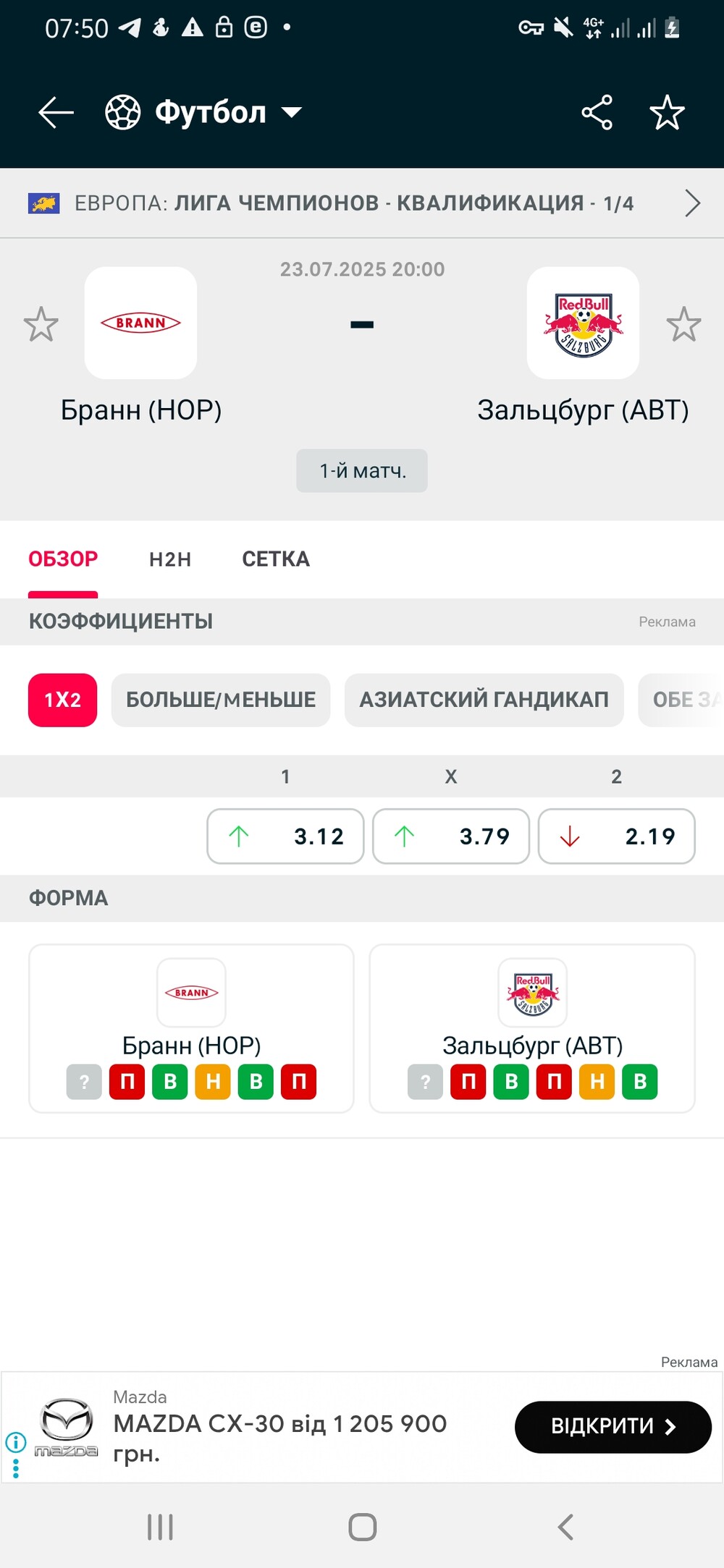Open the Зальцбург team logo at top
The image size is (724, 1568).
coord(583,323)
